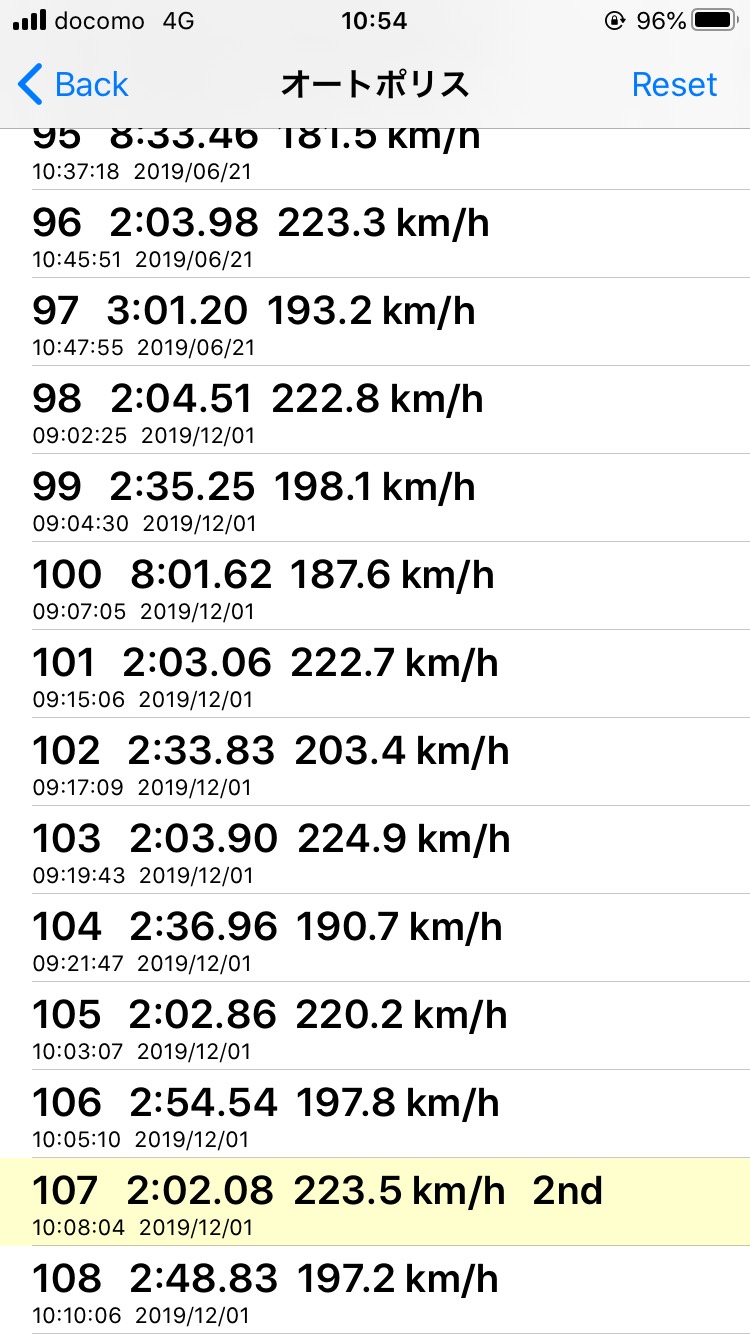Open lap 103 with time 2:03.90
750x1334 pixels.
click(x=375, y=850)
